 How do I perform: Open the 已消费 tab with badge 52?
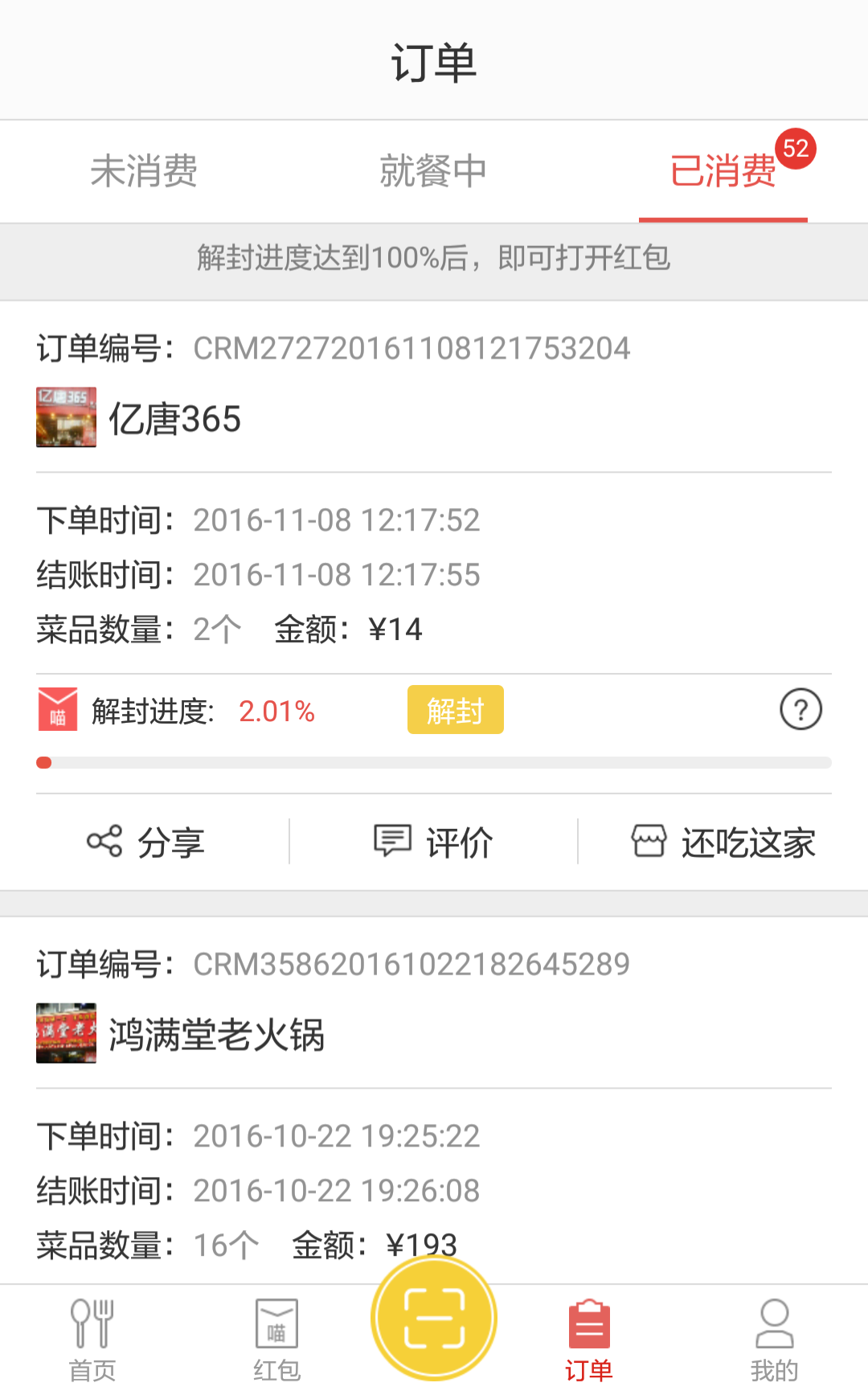[x=723, y=171]
